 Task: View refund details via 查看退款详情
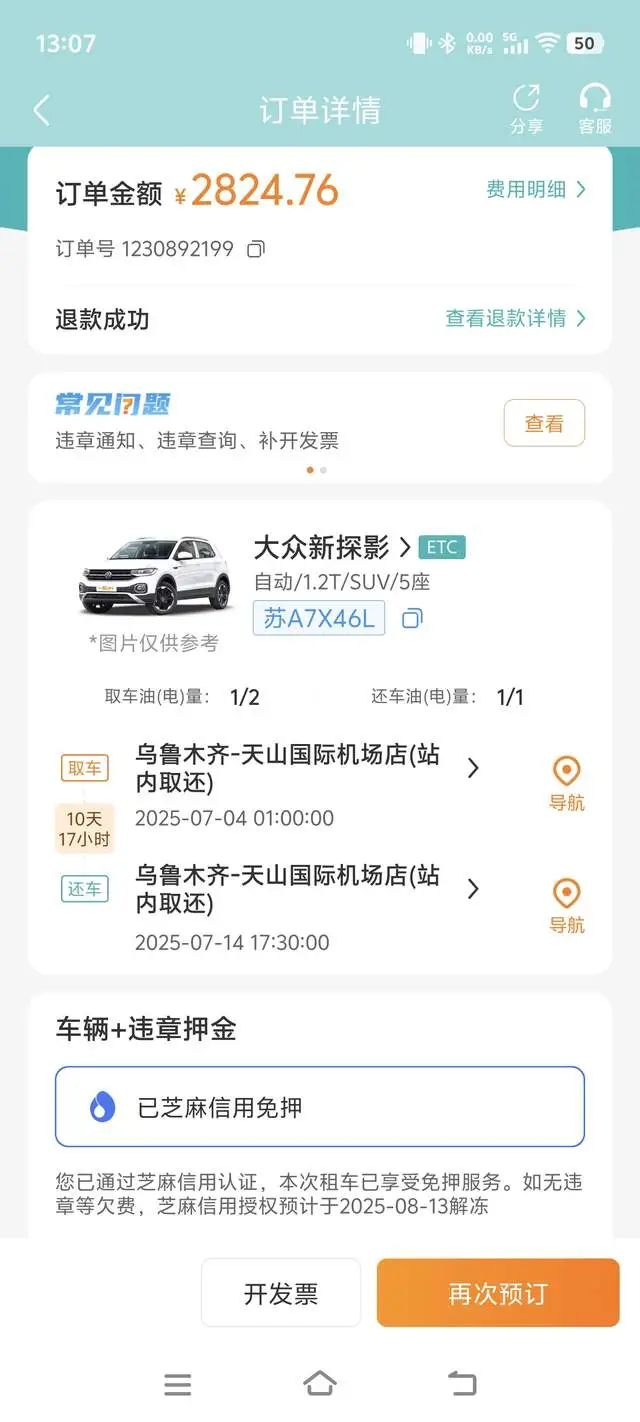coord(515,318)
